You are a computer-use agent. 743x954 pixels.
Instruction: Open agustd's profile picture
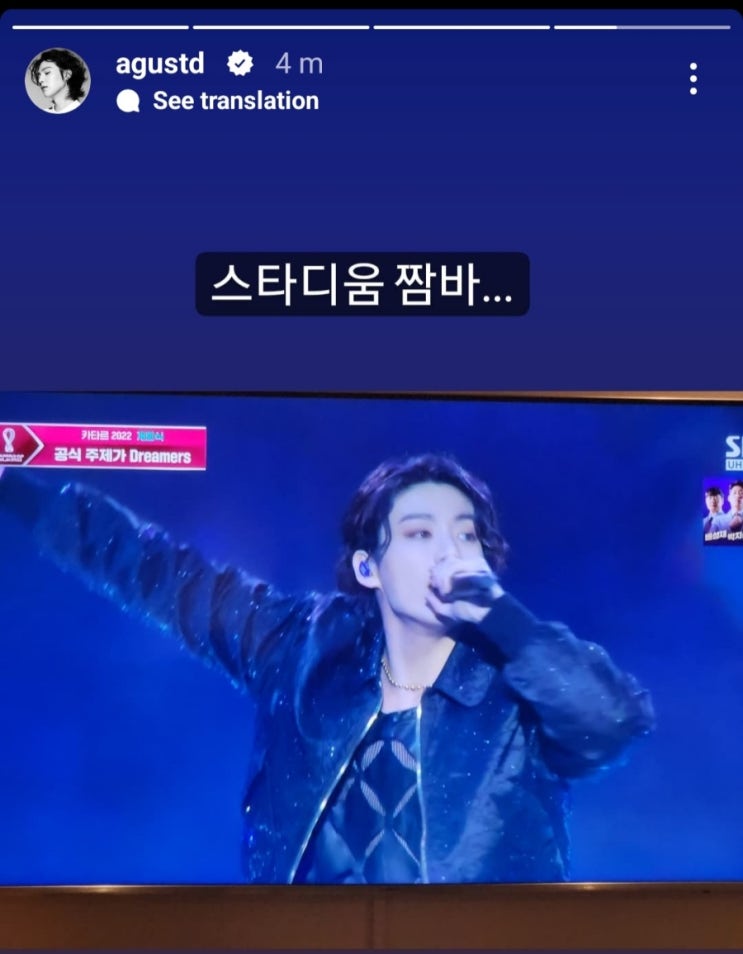pyautogui.click(x=58, y=80)
